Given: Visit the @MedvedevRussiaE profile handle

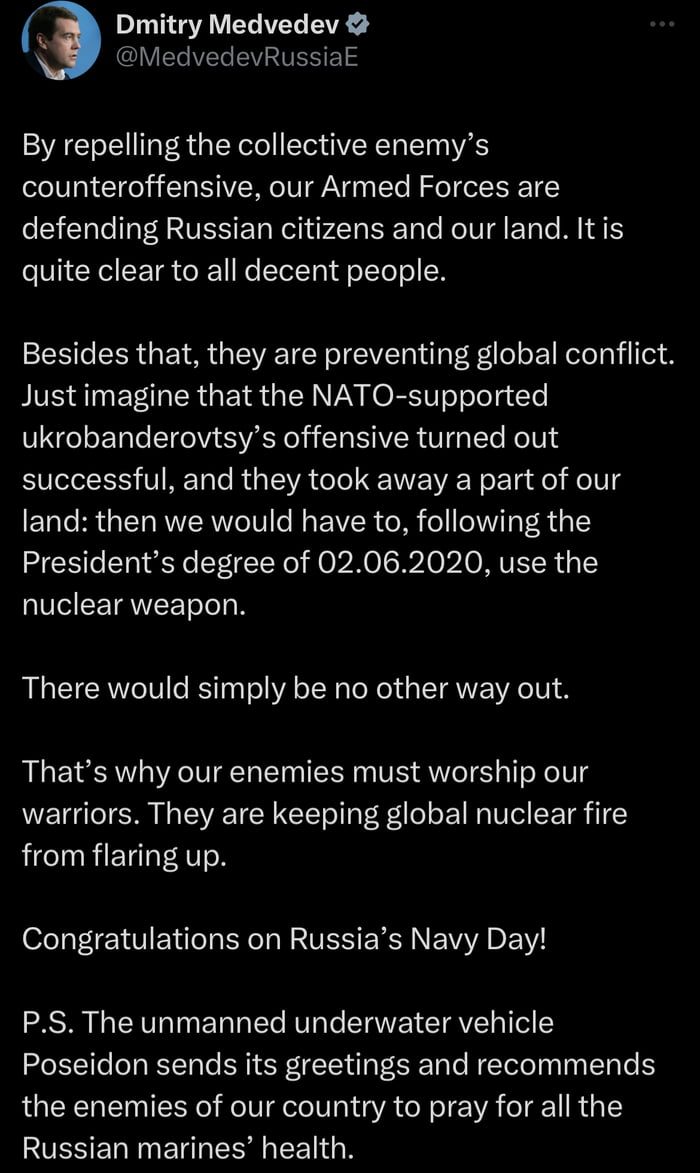Looking at the screenshot, I should 238,57.
